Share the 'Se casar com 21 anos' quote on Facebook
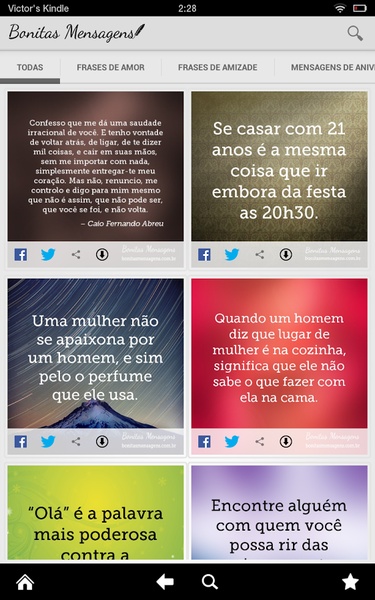Image resolution: width=375 pixels, height=600 pixels. (204, 254)
